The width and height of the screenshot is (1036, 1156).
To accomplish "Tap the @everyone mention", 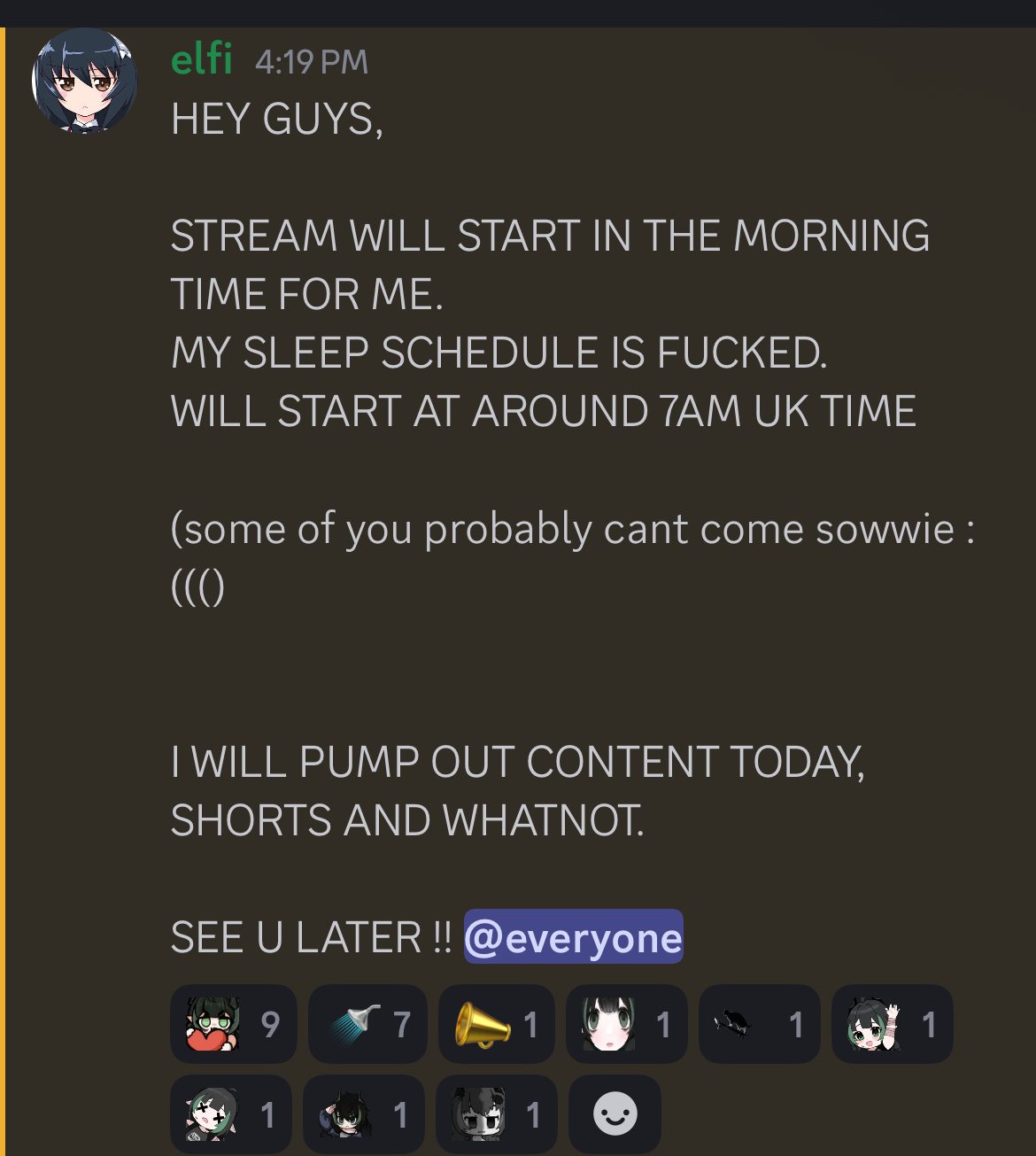I will (x=573, y=937).
